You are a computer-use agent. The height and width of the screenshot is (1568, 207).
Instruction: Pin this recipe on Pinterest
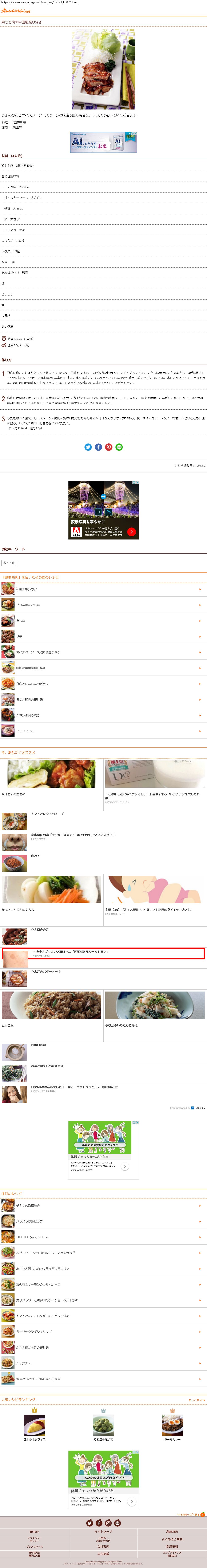click(109, 447)
